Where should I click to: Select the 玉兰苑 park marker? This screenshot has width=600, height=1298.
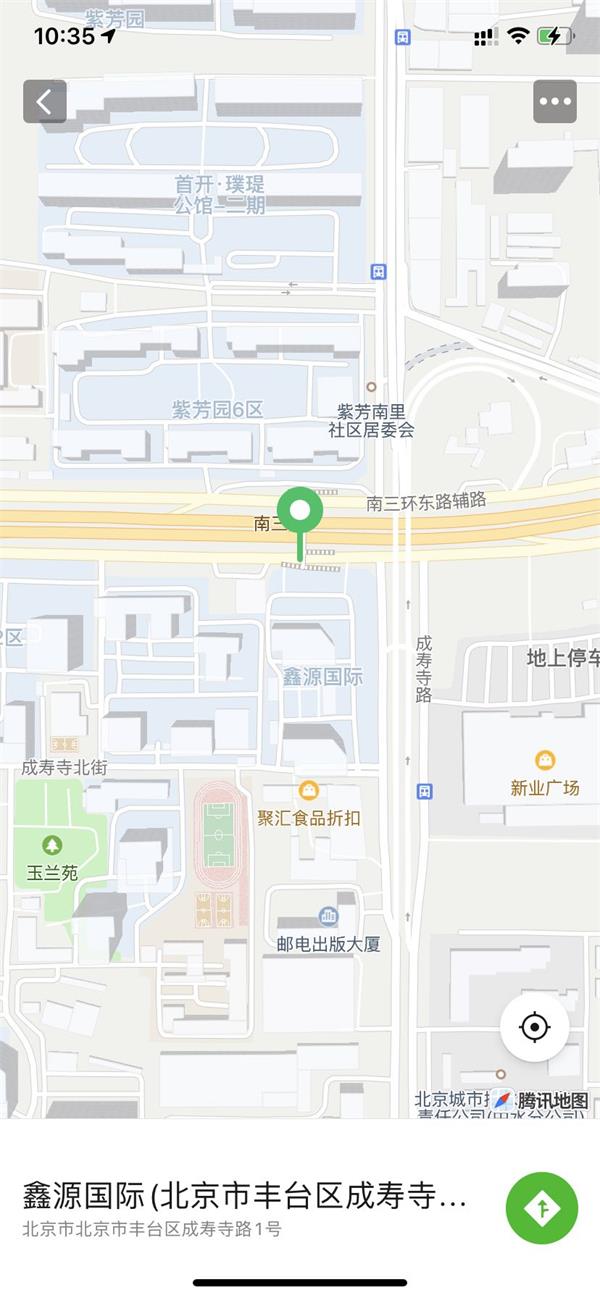pos(52,846)
